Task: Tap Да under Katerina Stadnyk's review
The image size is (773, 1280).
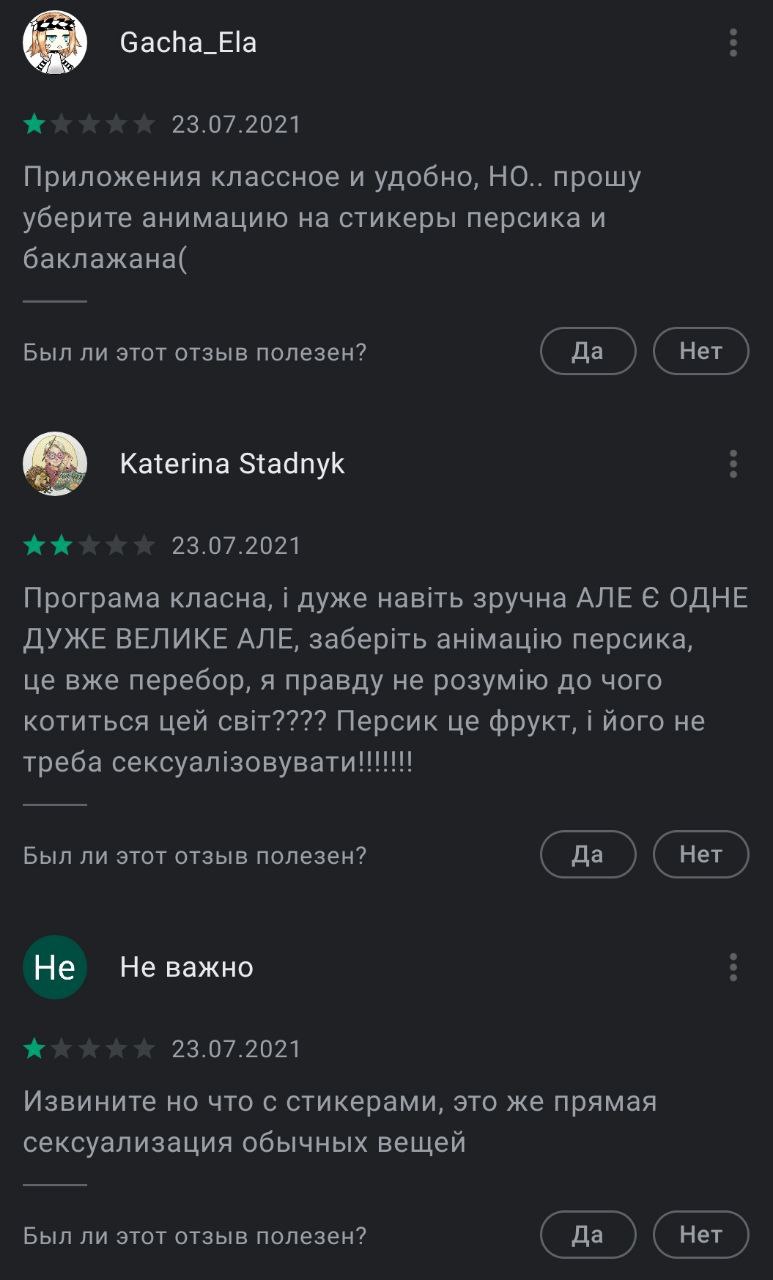Action: point(587,854)
